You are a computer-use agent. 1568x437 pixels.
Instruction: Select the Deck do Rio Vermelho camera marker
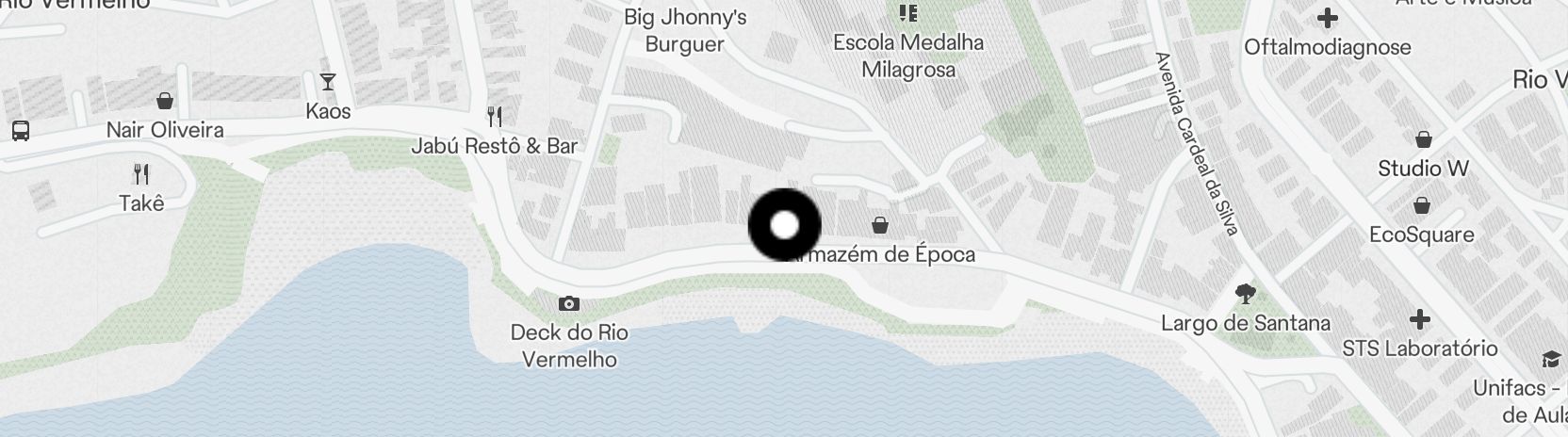tap(569, 303)
